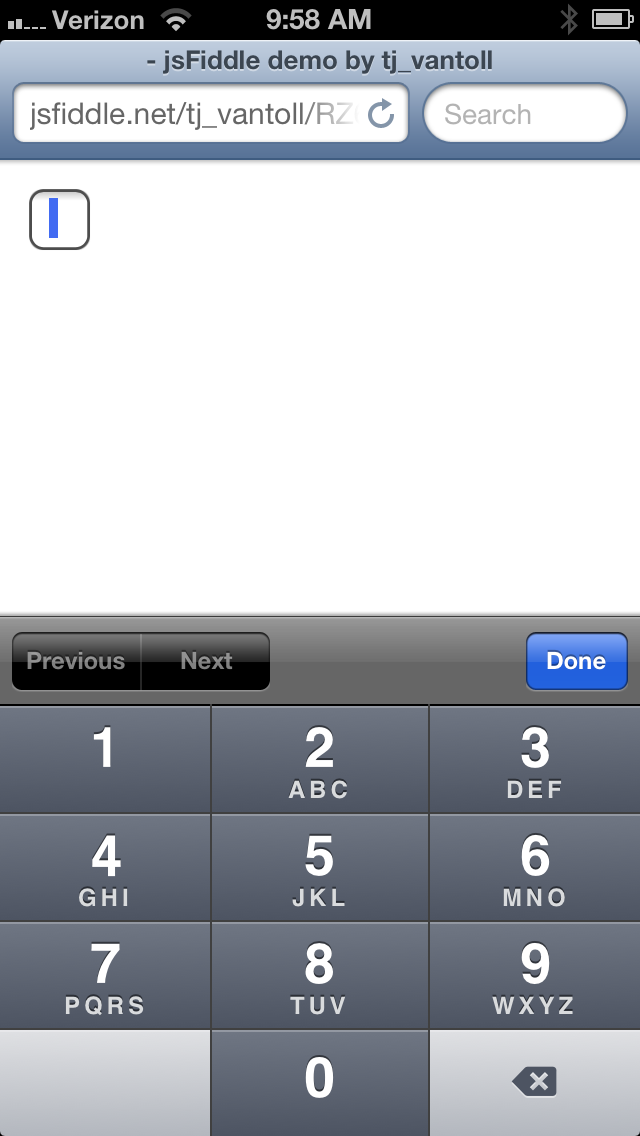Screen dimensions: 640x1136
Task: Tap the Previous field button
Action: [x=76, y=661]
